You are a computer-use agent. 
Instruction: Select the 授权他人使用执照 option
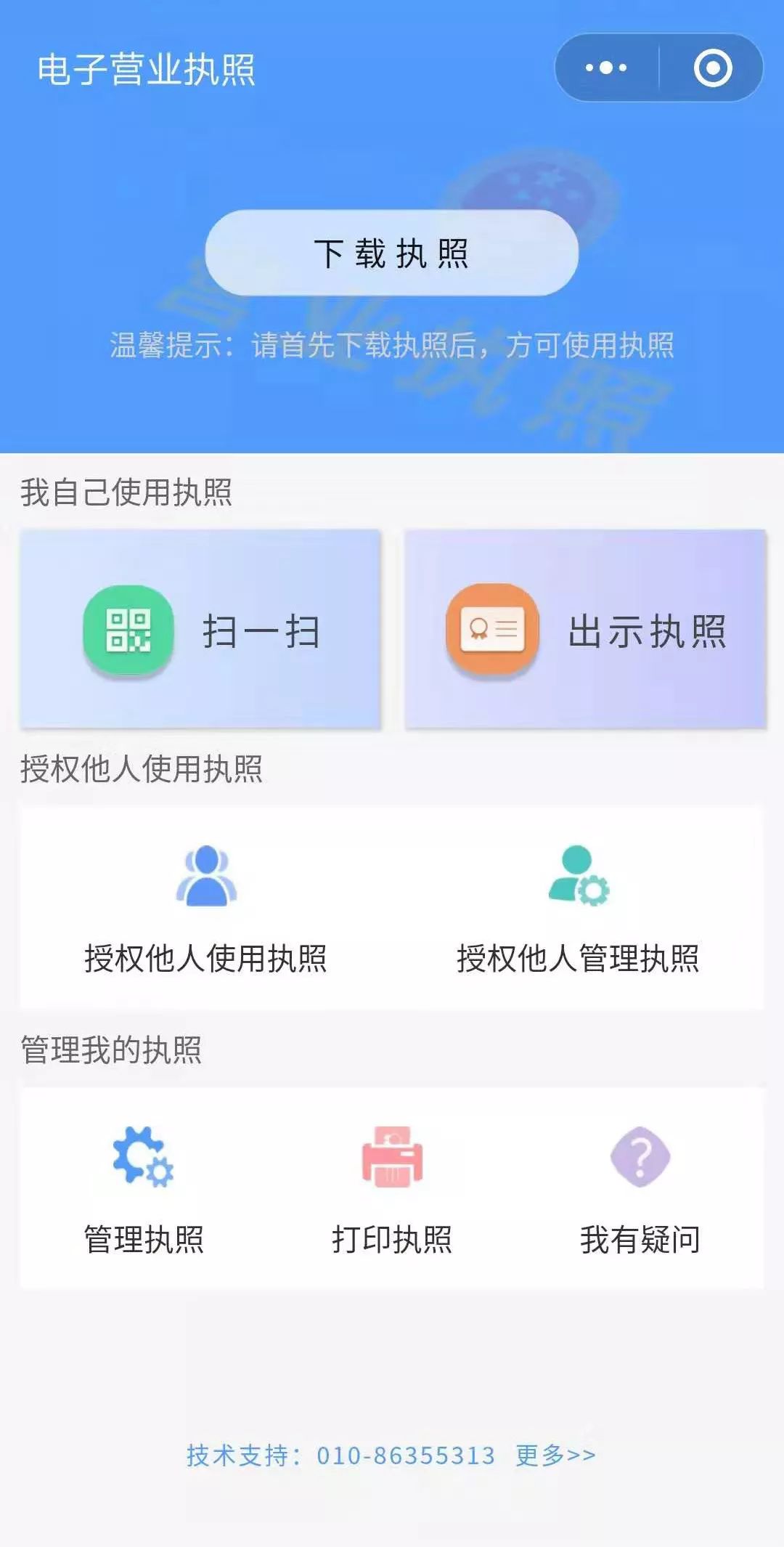click(x=206, y=908)
